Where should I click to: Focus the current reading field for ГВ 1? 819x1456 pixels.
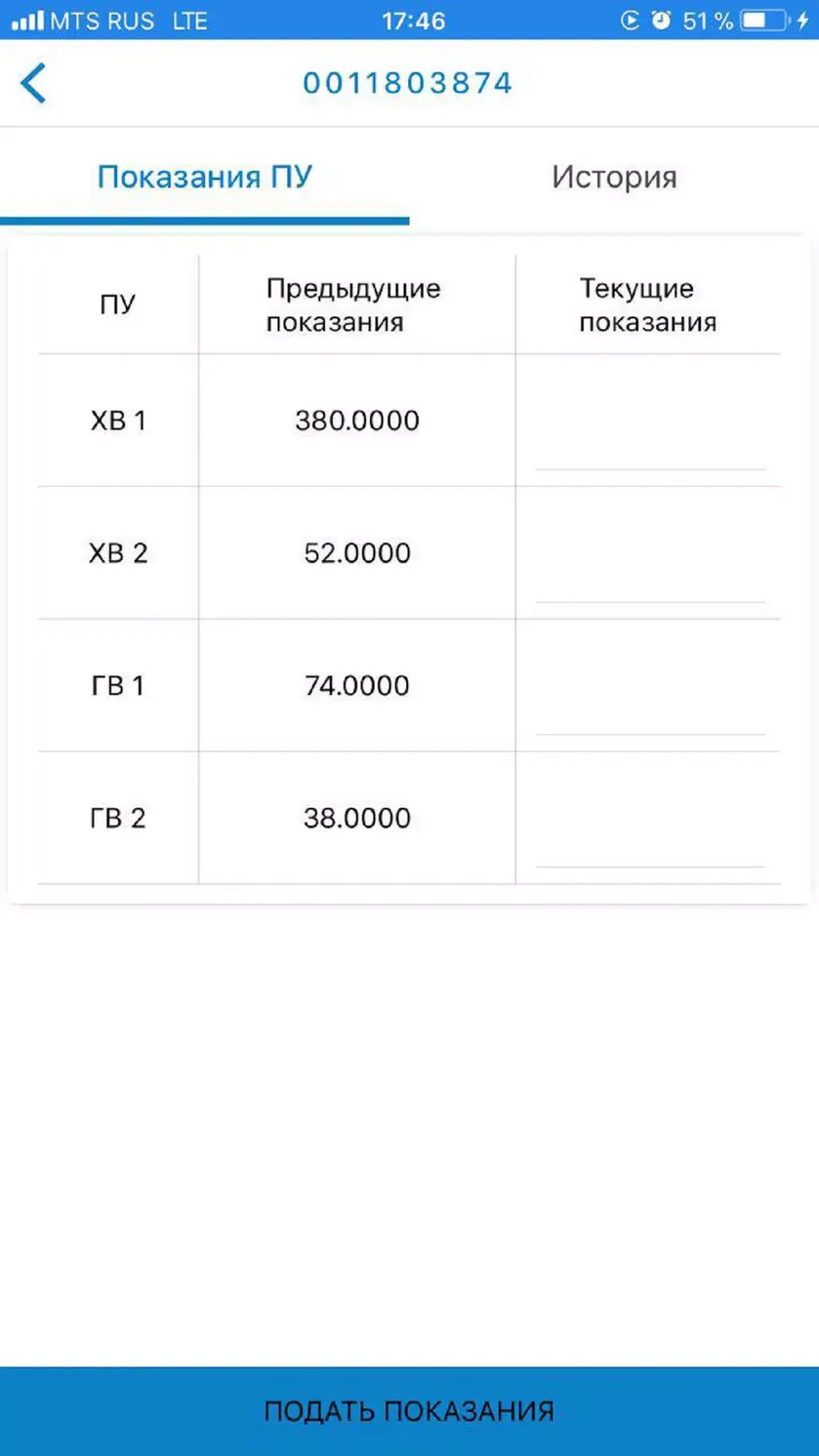coord(650,695)
